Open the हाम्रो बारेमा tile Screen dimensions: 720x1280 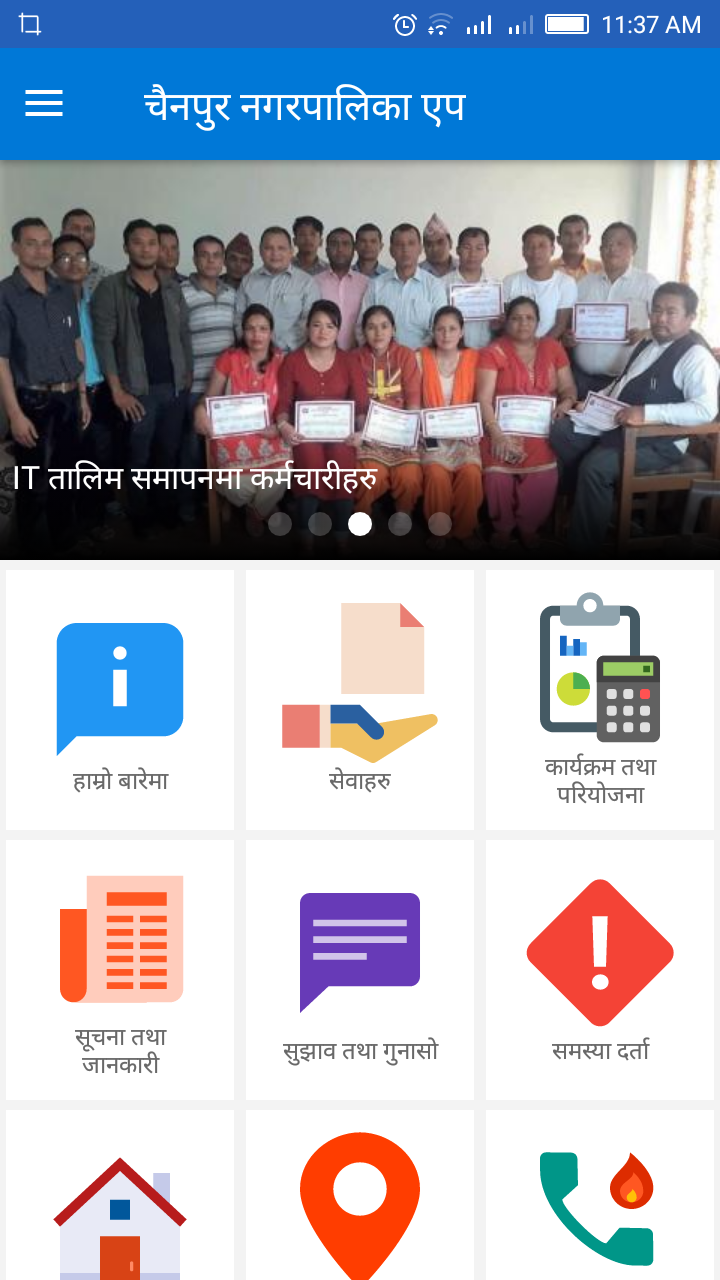coord(120,700)
